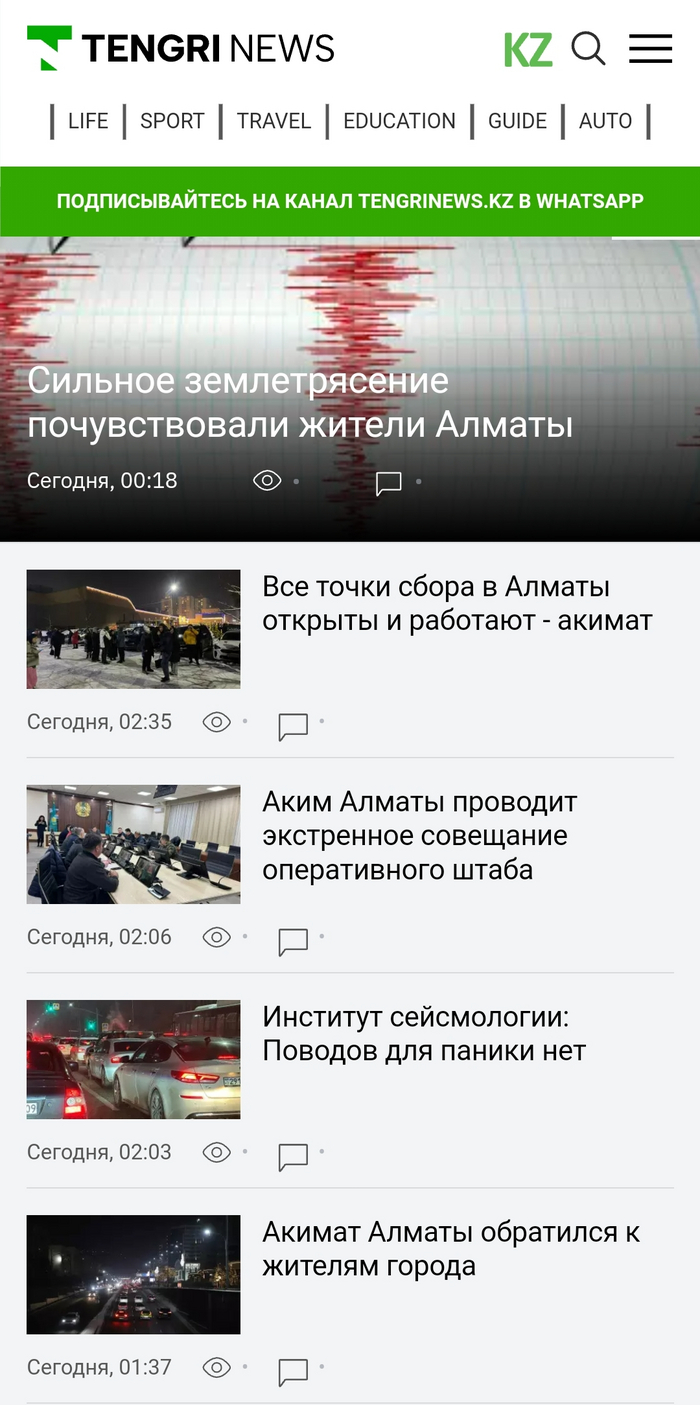Open article about Аким Алматы emergency meeting
Viewport: 700px width, 1405px height.
[x=420, y=835]
